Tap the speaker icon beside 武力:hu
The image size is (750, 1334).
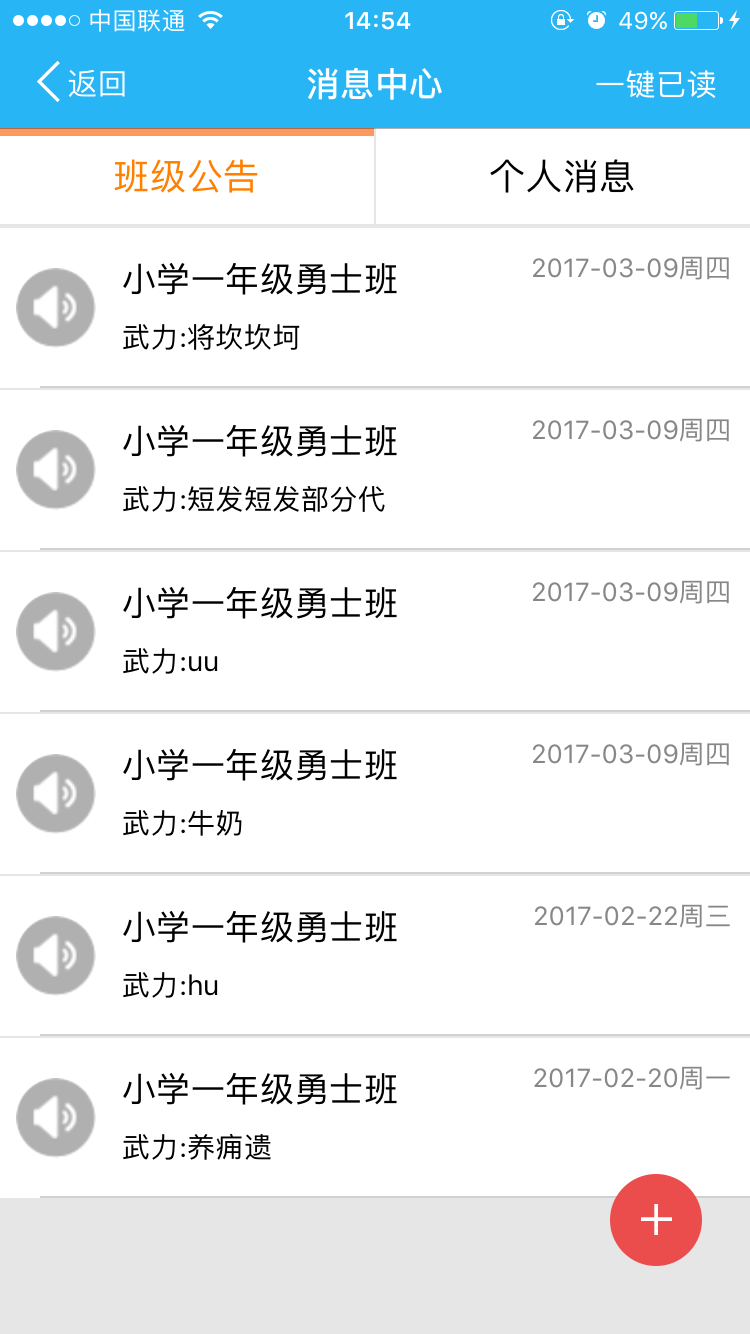pos(56,955)
